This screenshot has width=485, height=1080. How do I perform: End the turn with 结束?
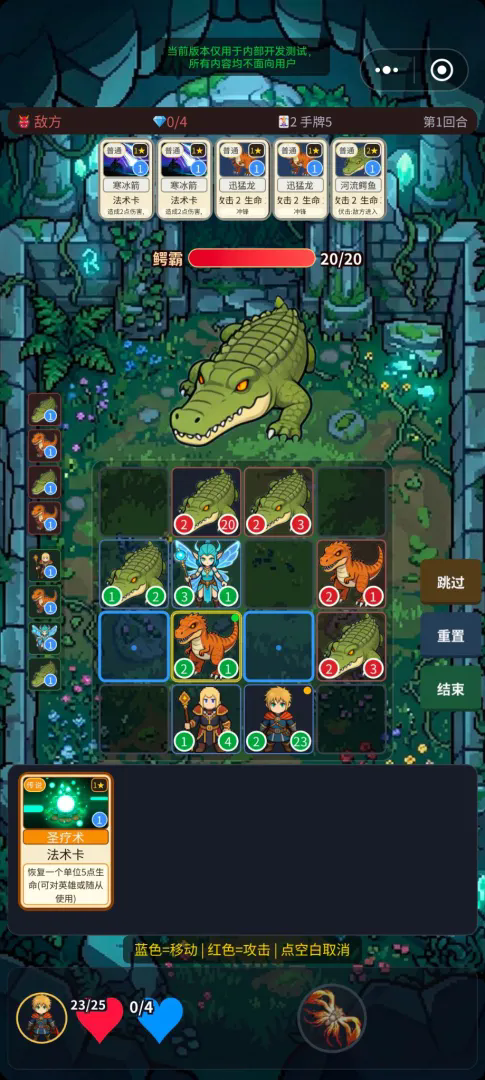tap(451, 688)
